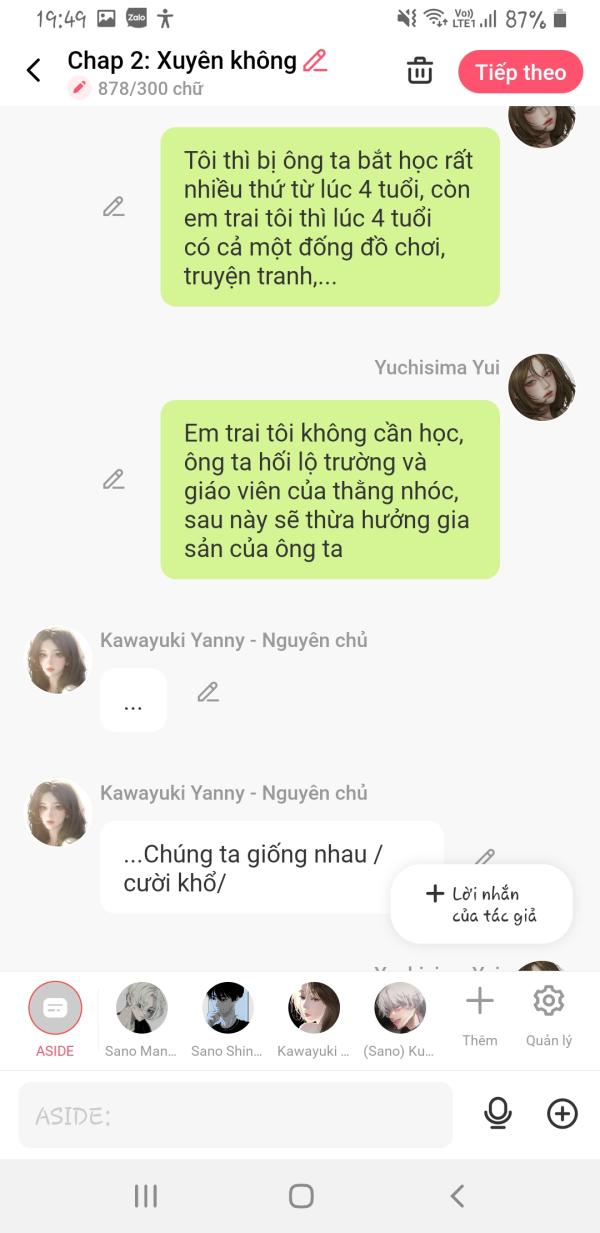Image resolution: width=600 pixels, height=1233 pixels.
Task: Choose character Kawayuki
Action: click(314, 1019)
